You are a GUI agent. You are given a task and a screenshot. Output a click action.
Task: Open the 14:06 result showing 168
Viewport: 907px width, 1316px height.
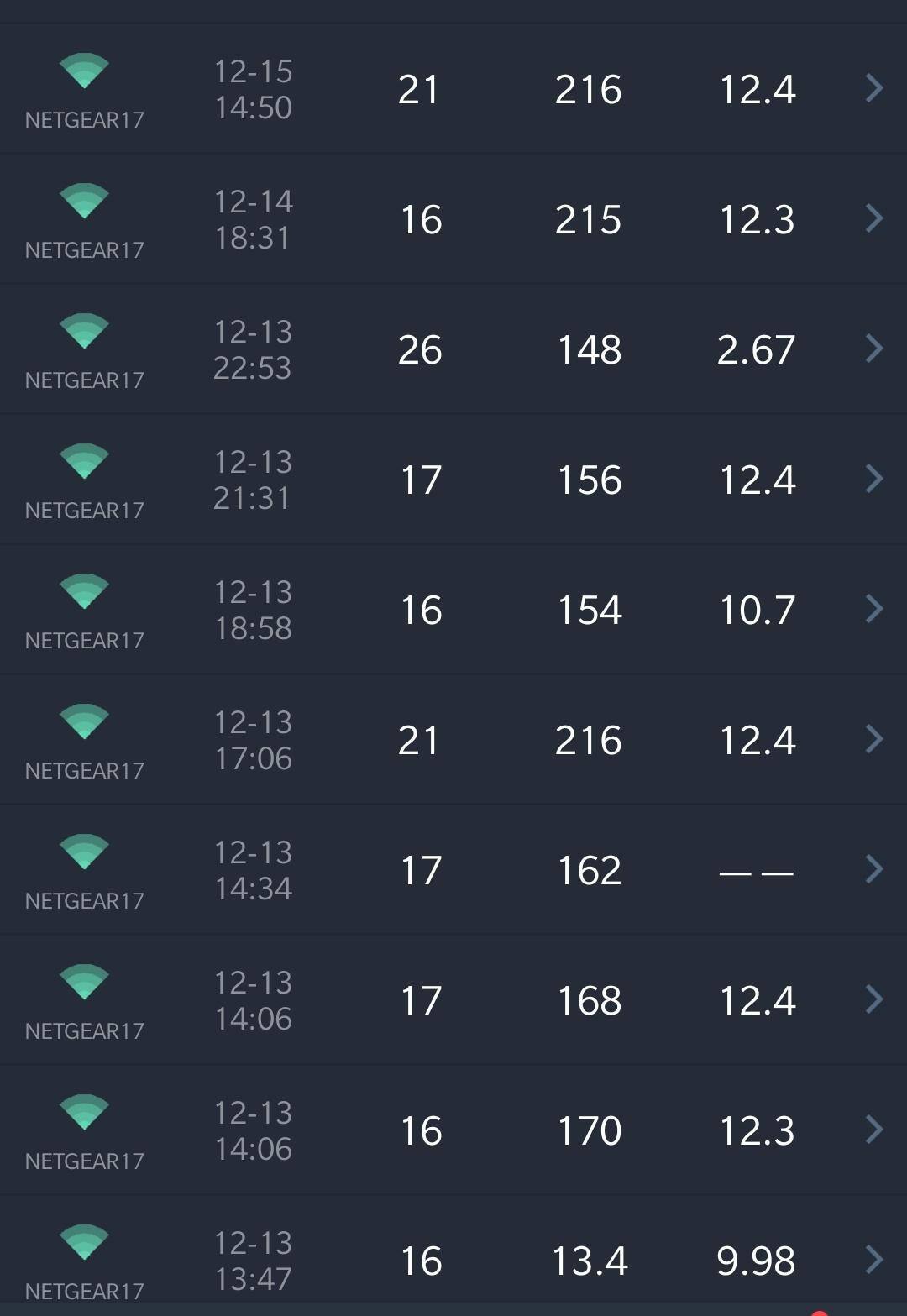[x=453, y=1000]
